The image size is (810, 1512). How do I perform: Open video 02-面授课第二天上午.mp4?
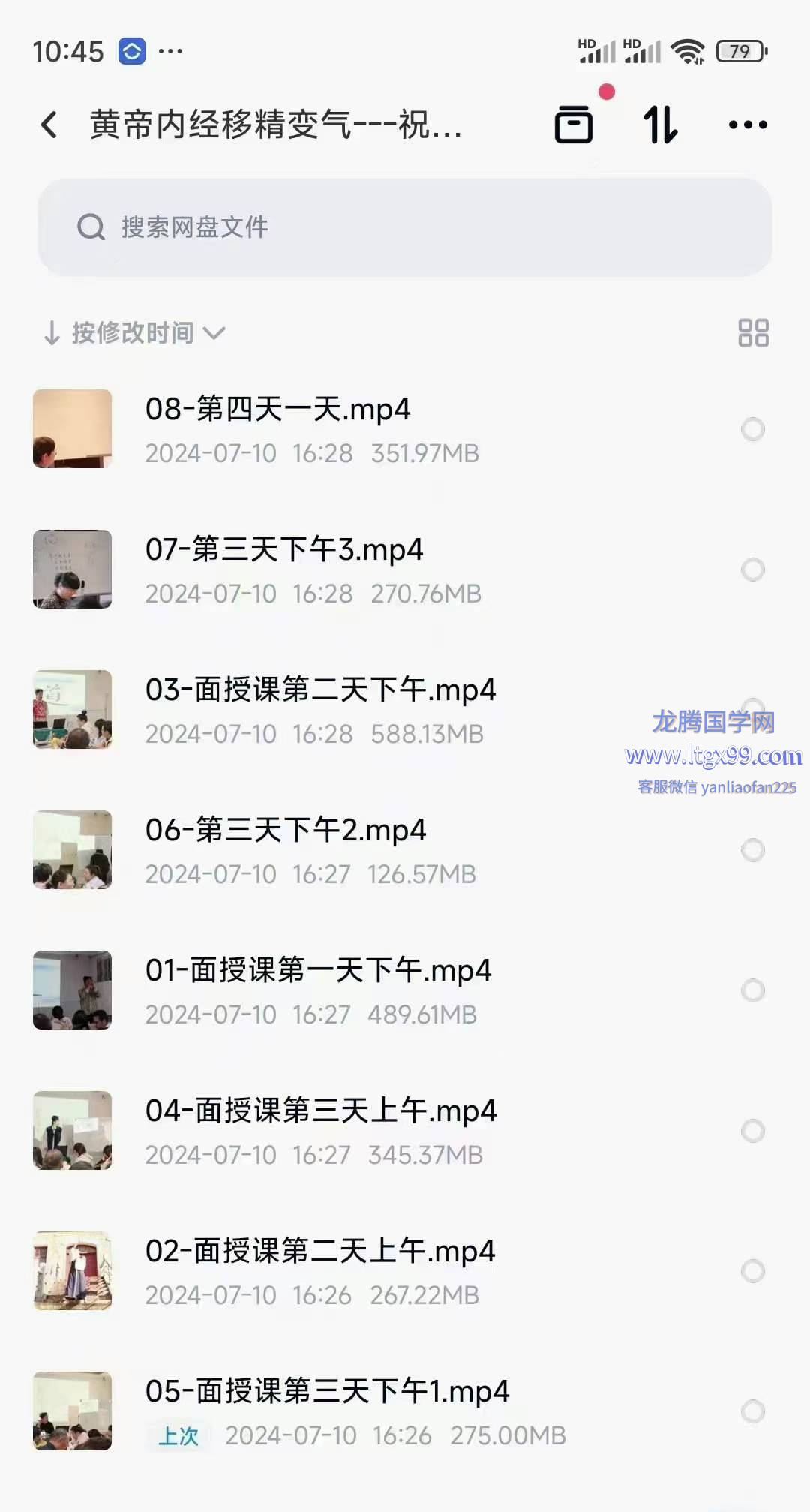pyautogui.click(x=320, y=1252)
